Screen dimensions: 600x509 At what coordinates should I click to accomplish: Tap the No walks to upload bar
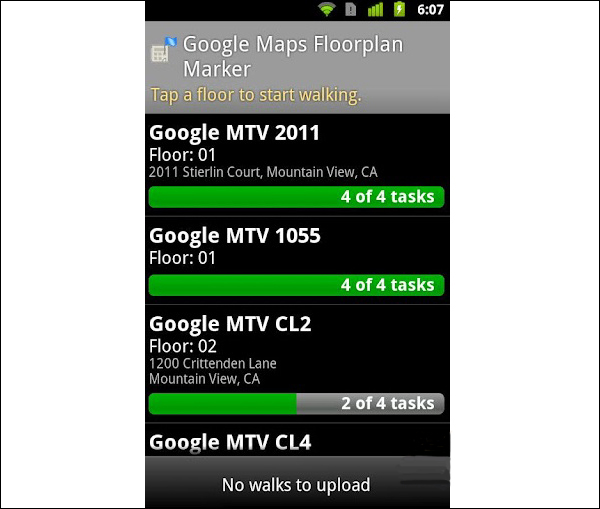[296, 485]
